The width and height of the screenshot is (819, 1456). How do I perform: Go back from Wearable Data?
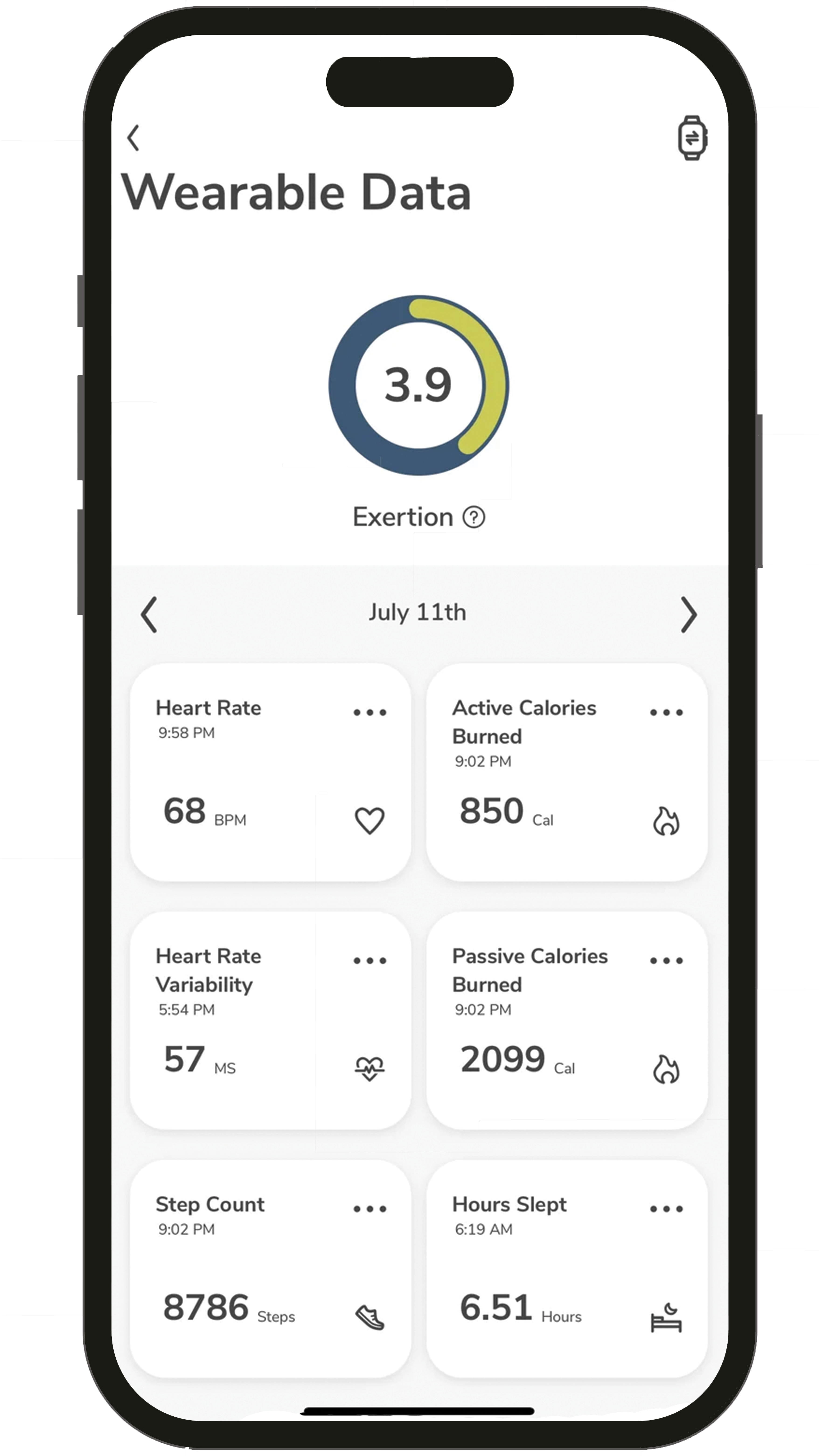[133, 137]
